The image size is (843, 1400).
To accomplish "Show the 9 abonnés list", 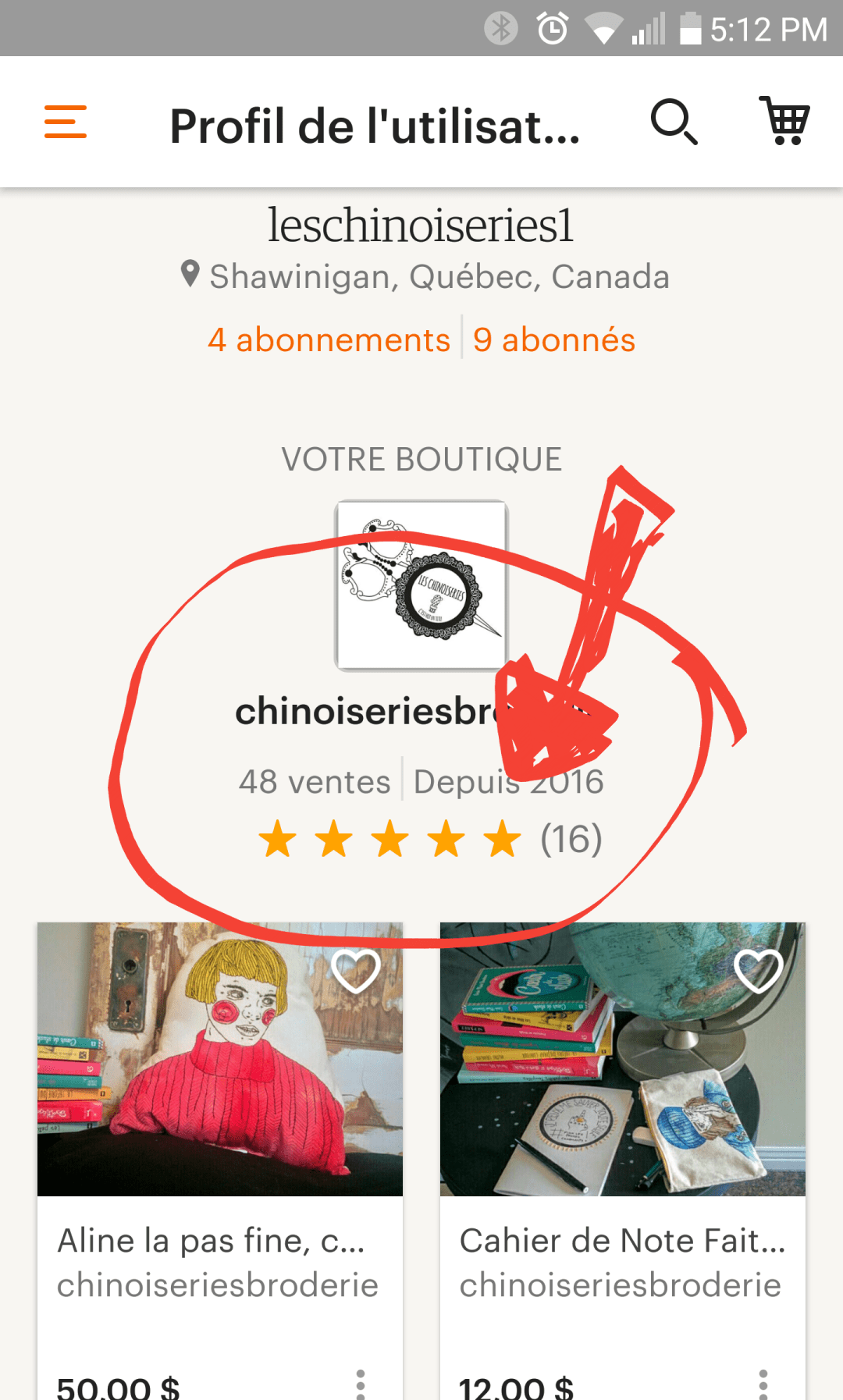I will (x=554, y=340).
